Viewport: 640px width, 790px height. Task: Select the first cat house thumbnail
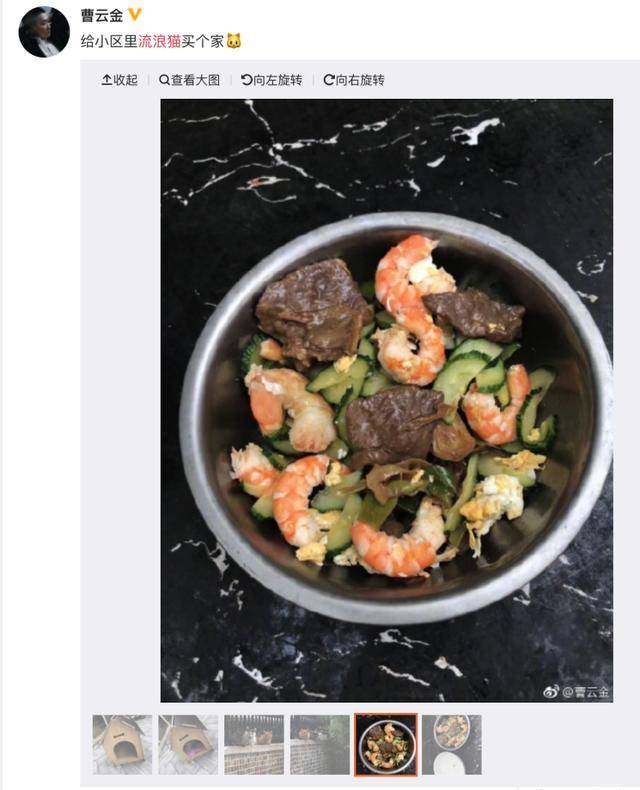[x=122, y=744]
